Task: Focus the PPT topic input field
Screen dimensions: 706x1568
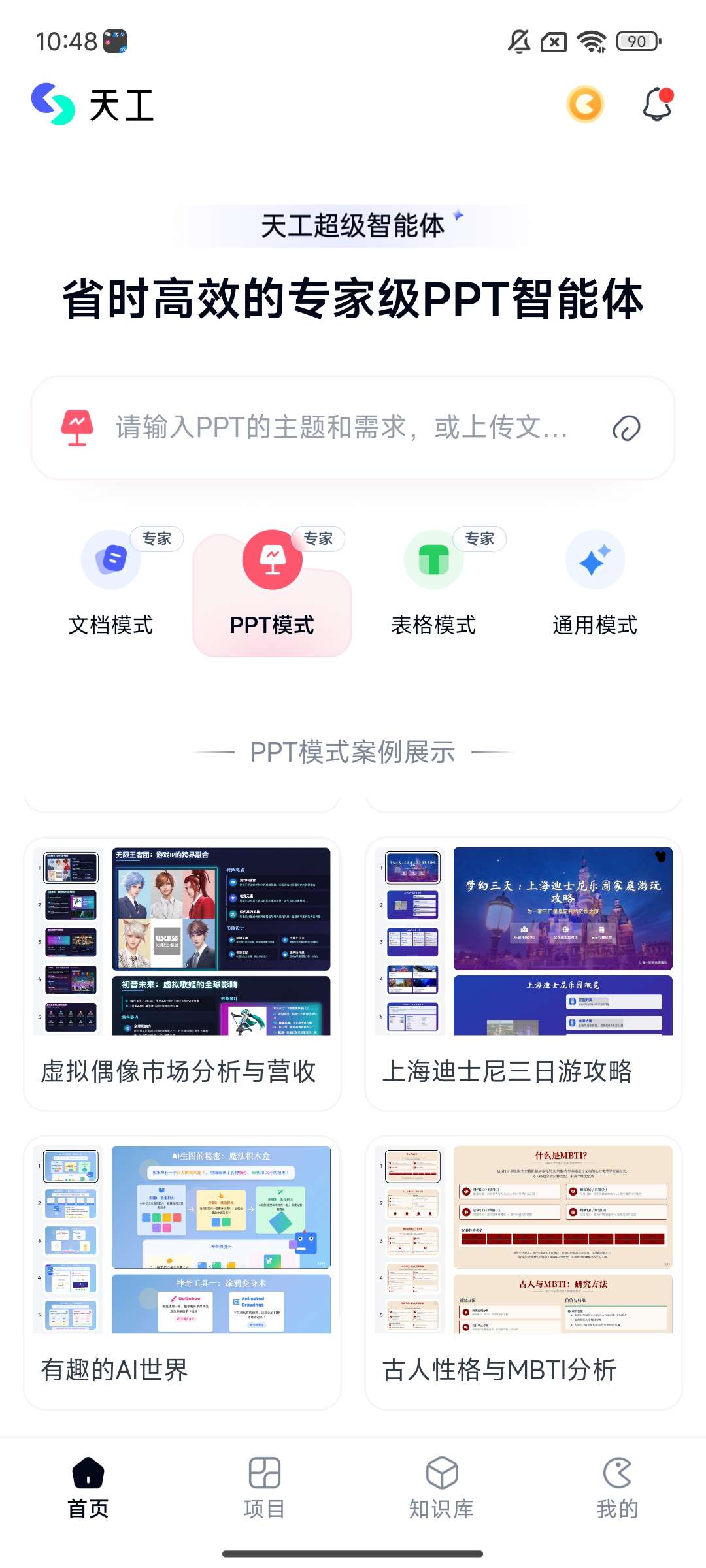Action: coord(340,428)
